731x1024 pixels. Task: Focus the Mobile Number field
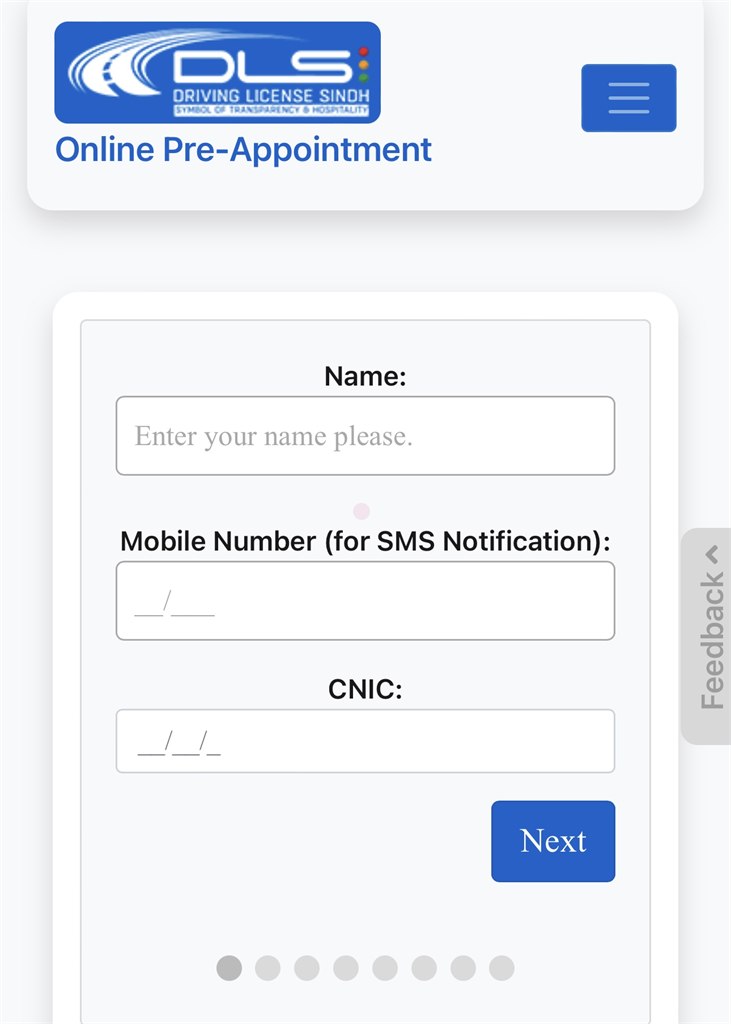pos(365,601)
